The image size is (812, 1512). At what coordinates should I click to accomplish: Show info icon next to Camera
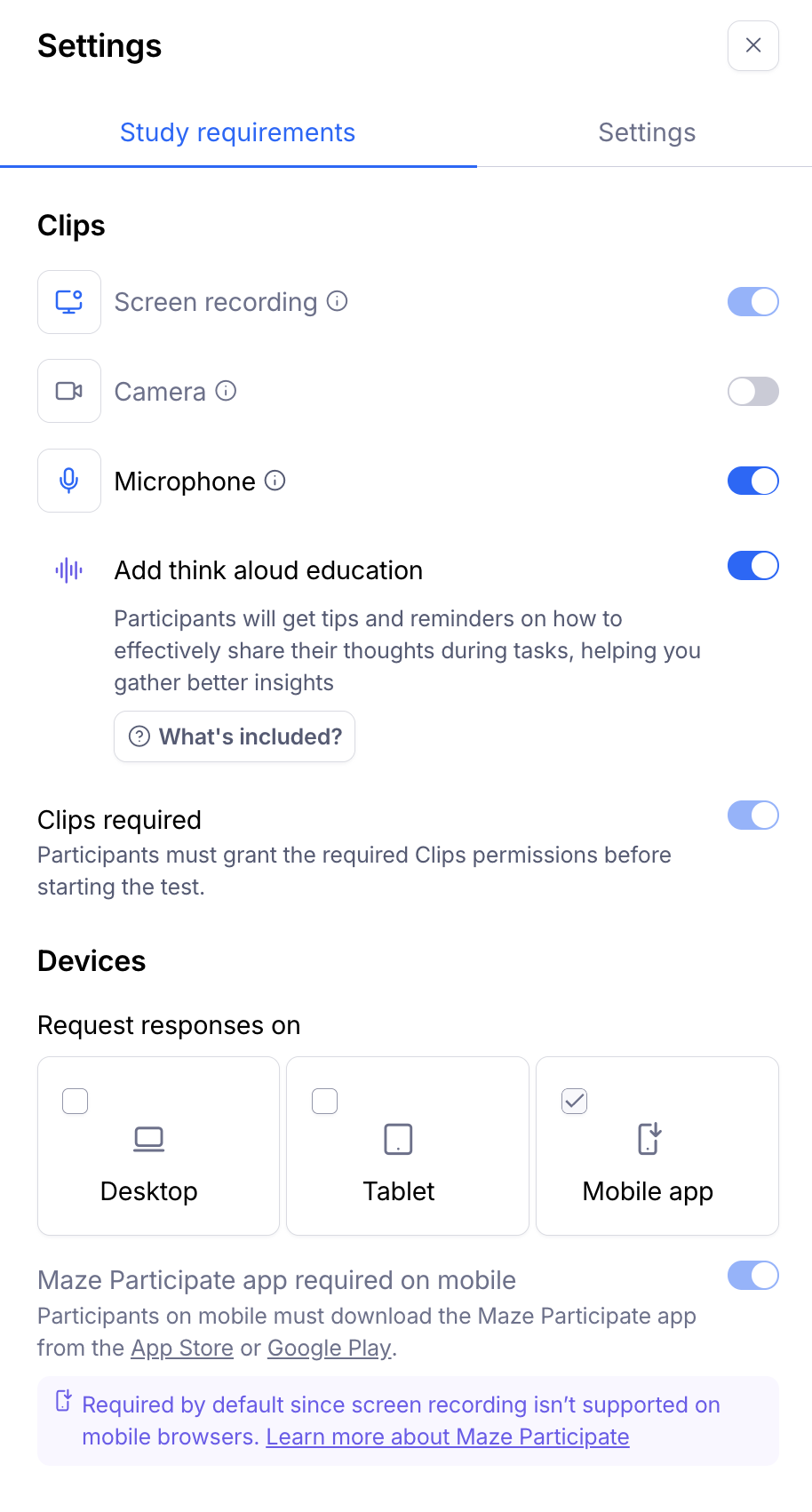pyautogui.click(x=227, y=391)
